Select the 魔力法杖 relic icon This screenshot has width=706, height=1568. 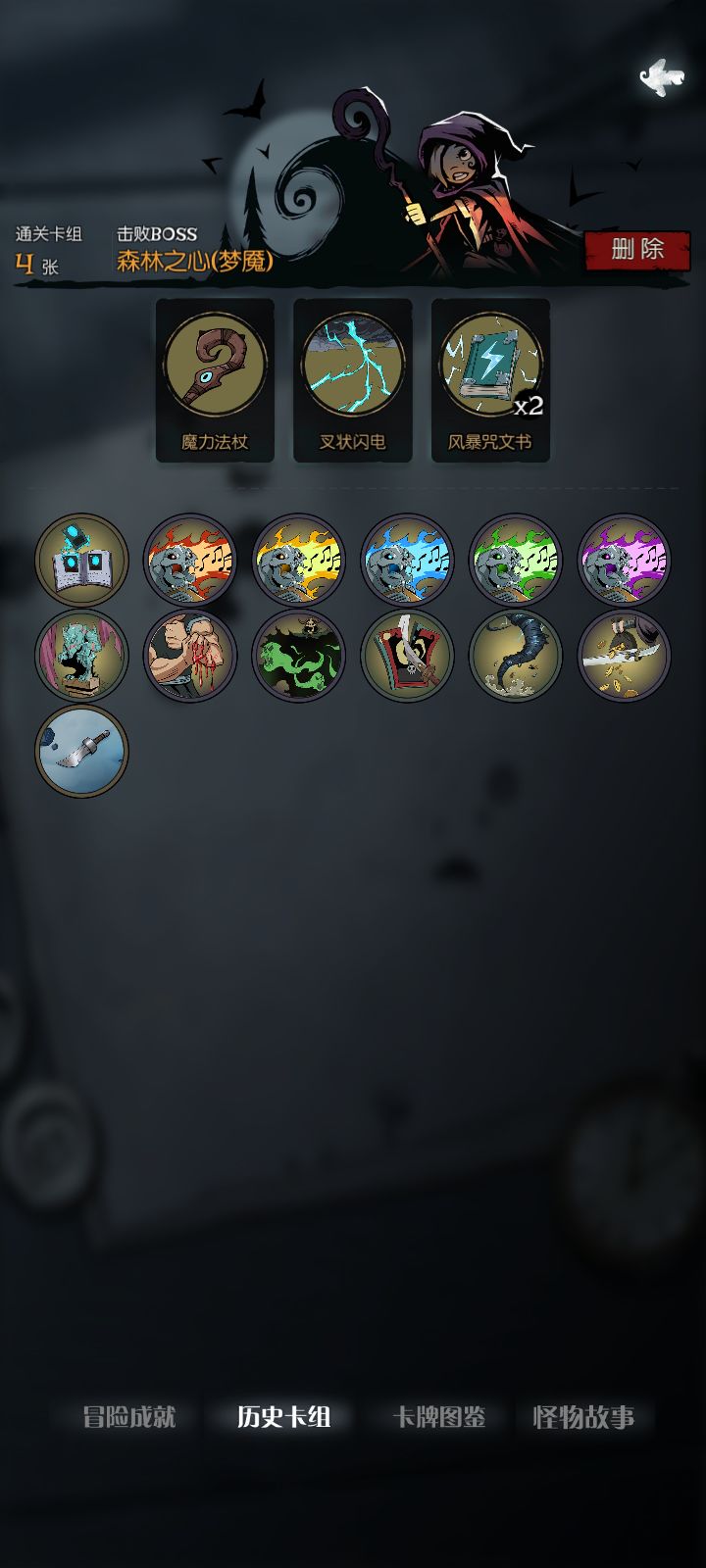point(215,377)
